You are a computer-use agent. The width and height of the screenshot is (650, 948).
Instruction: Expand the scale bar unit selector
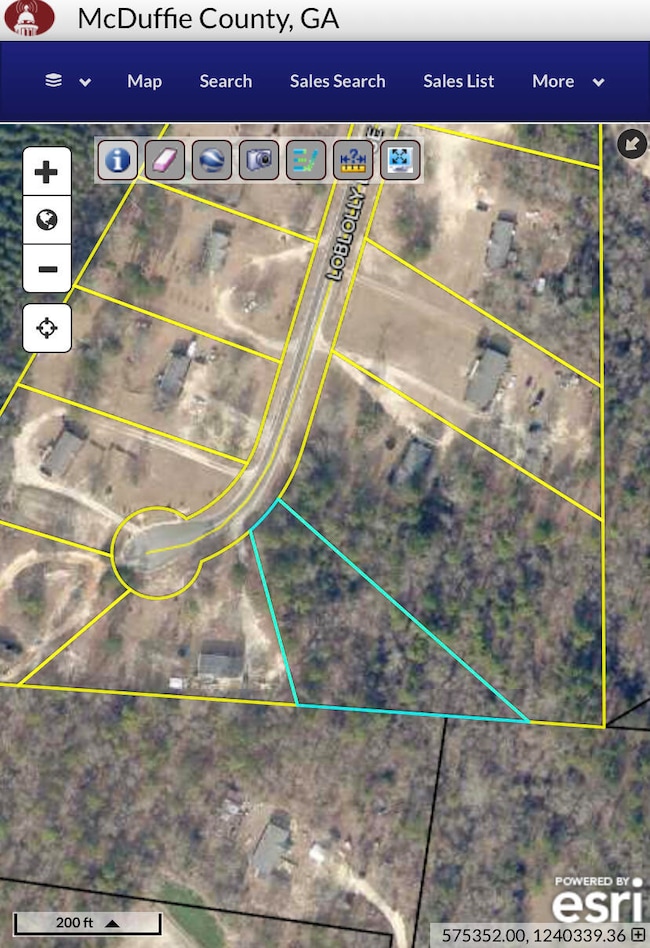(x=112, y=923)
